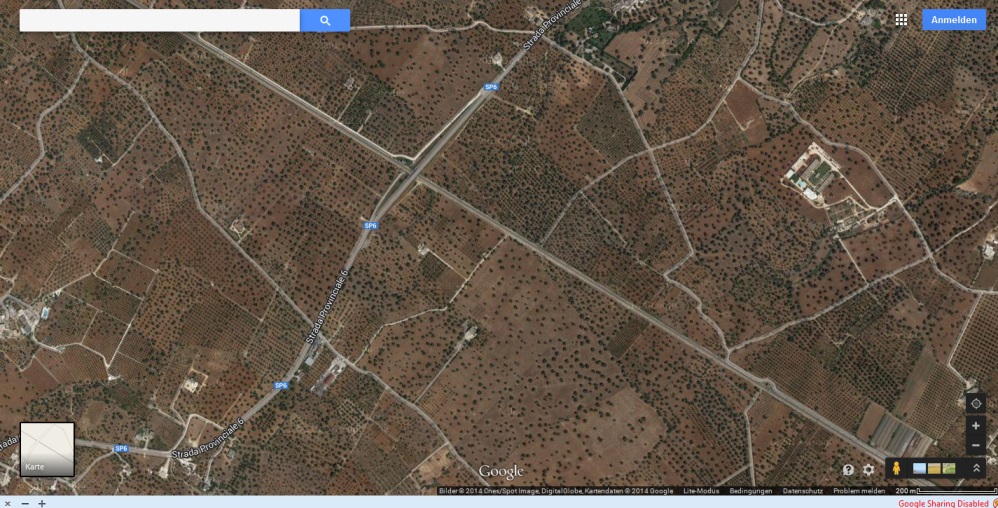Image resolution: width=998 pixels, height=508 pixels.
Task: Center the map on my location
Action: pos(975,404)
